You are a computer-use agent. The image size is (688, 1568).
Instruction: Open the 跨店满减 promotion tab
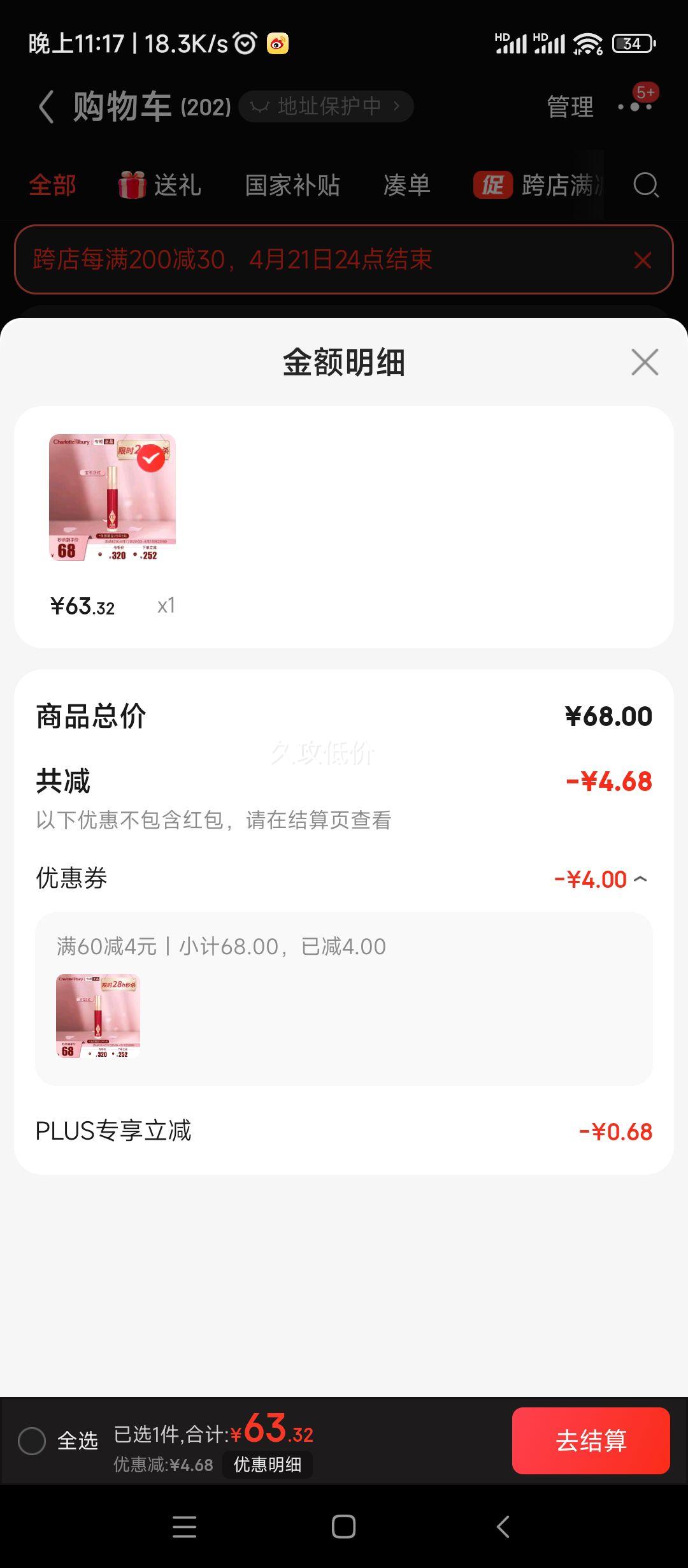tap(538, 185)
